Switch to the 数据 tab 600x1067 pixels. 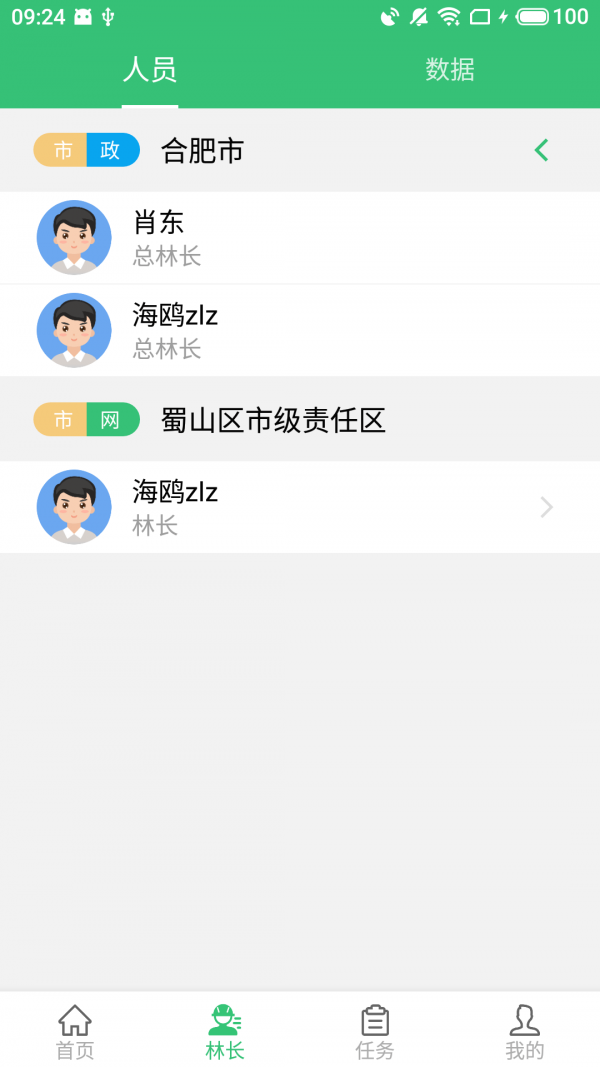(449, 70)
